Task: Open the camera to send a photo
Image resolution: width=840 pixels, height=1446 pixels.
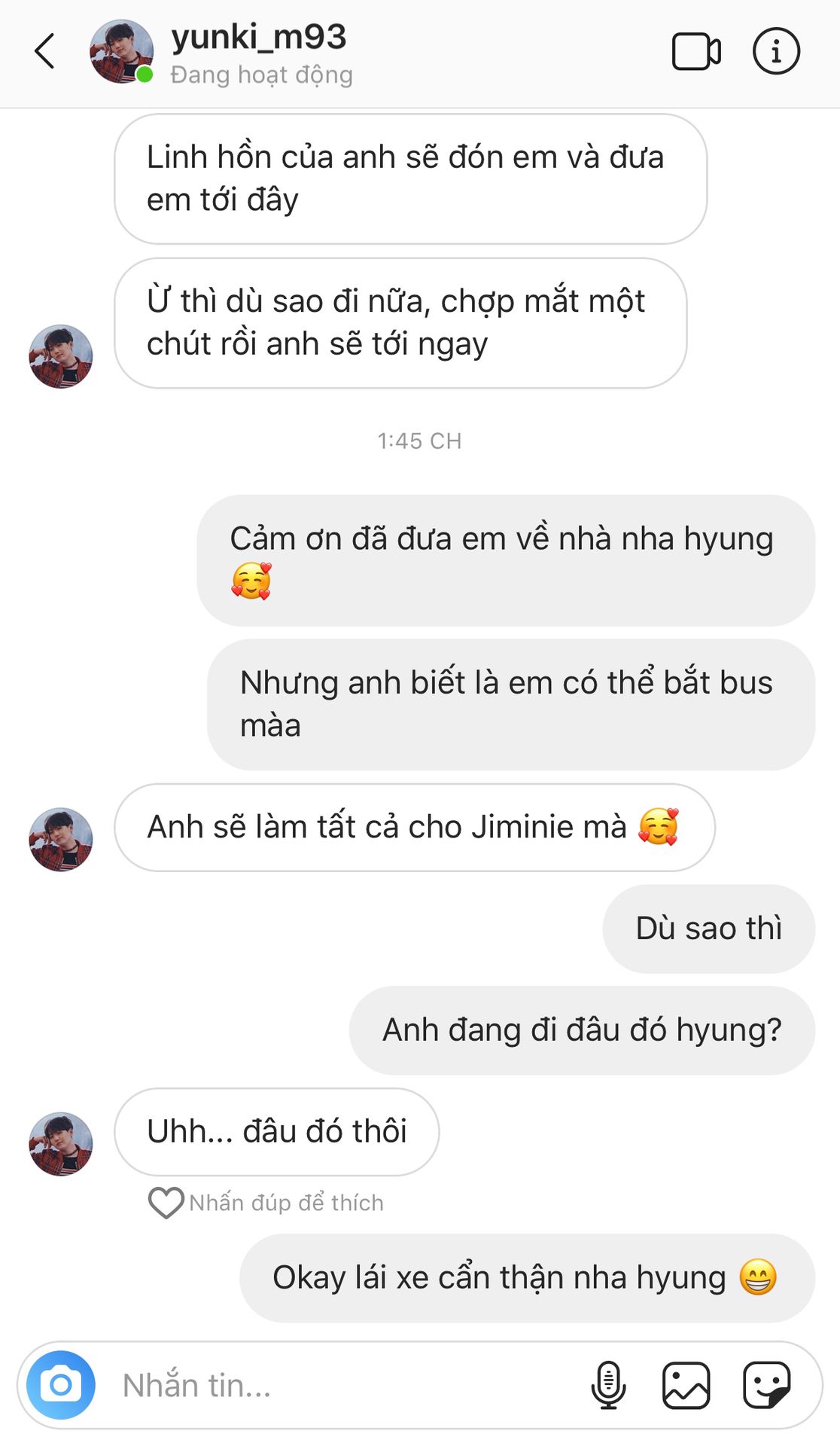Action: (61, 1384)
